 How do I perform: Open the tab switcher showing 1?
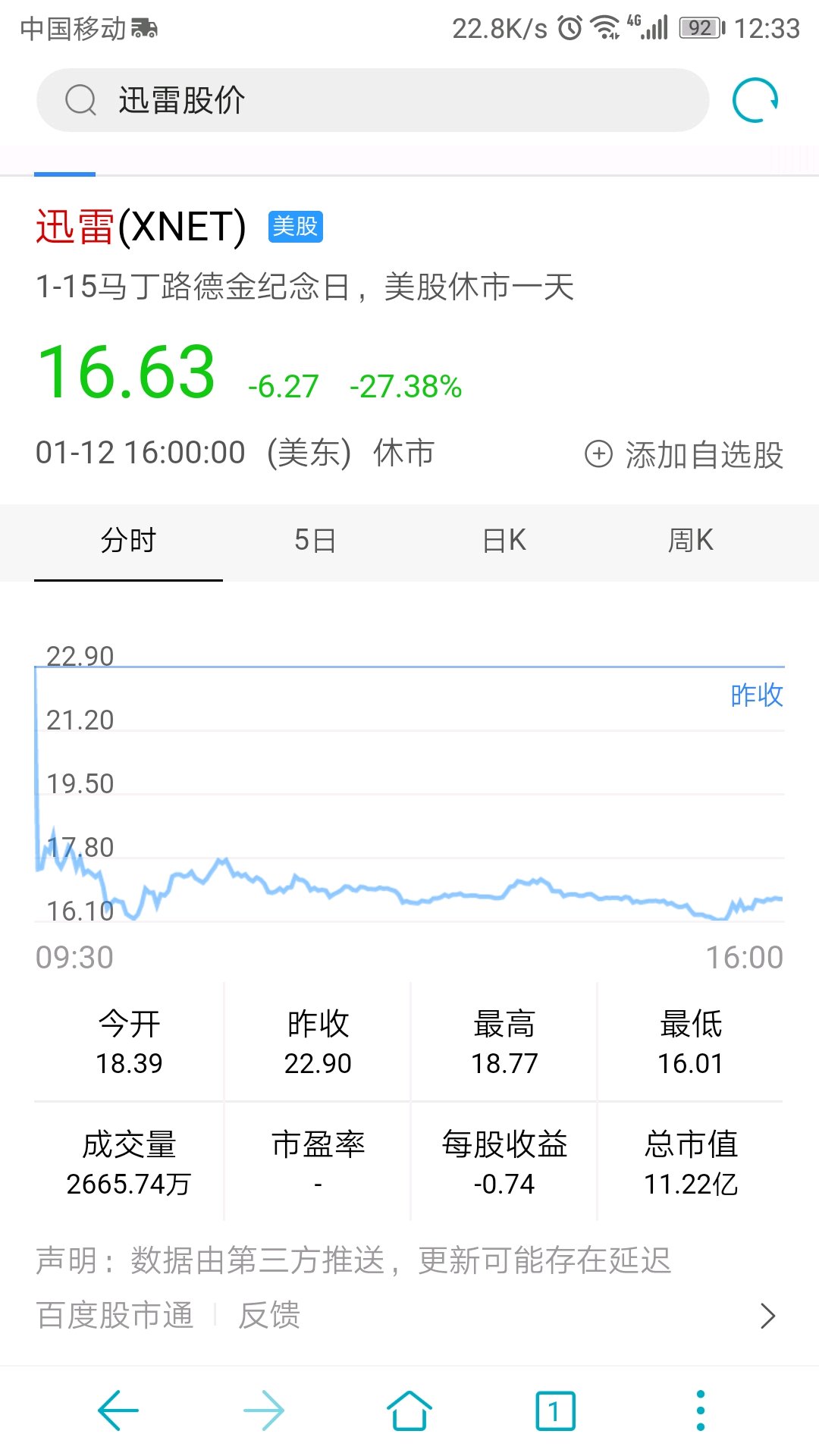coord(555,1410)
